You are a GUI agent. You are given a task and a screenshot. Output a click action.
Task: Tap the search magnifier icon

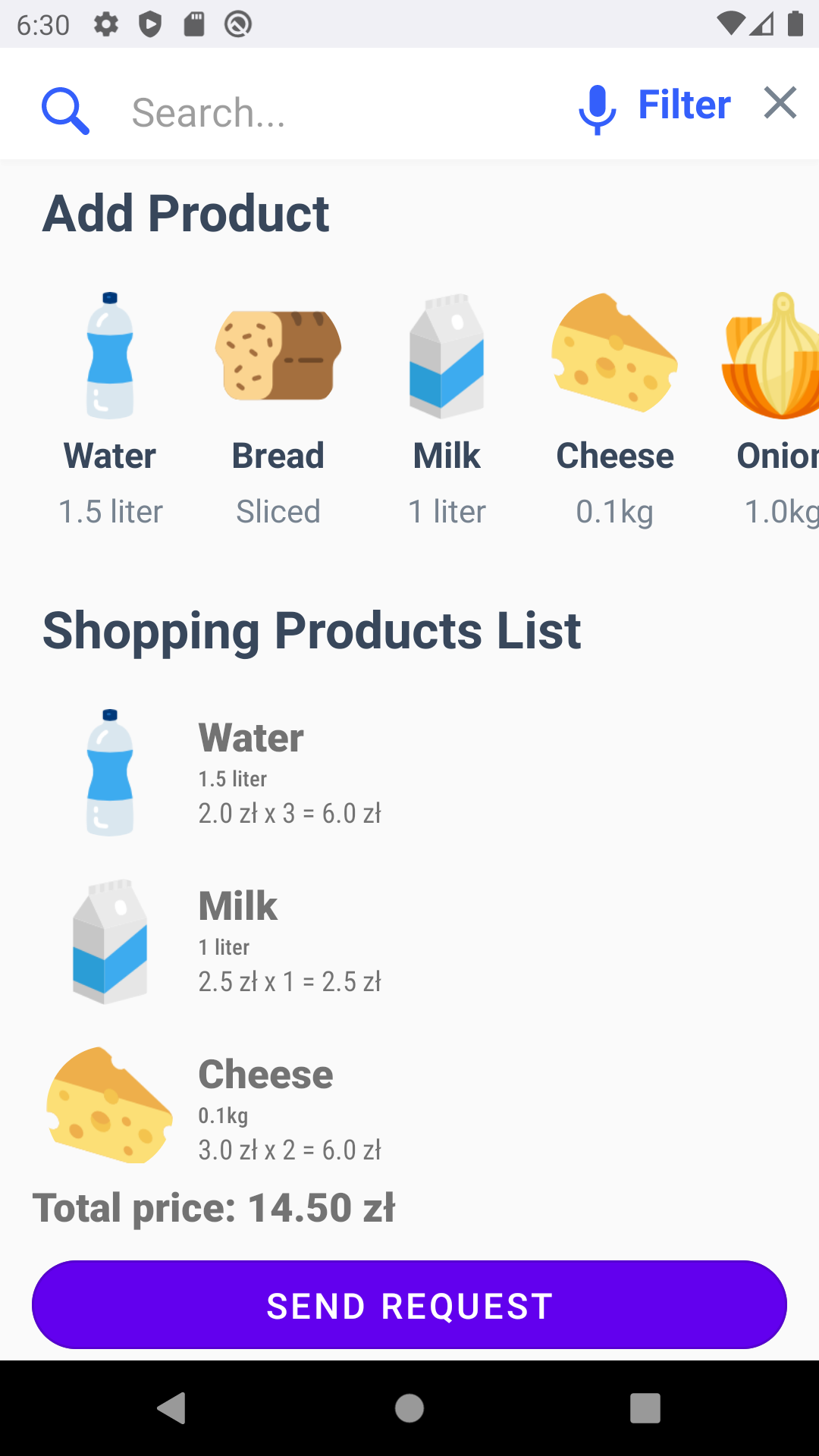click(65, 111)
